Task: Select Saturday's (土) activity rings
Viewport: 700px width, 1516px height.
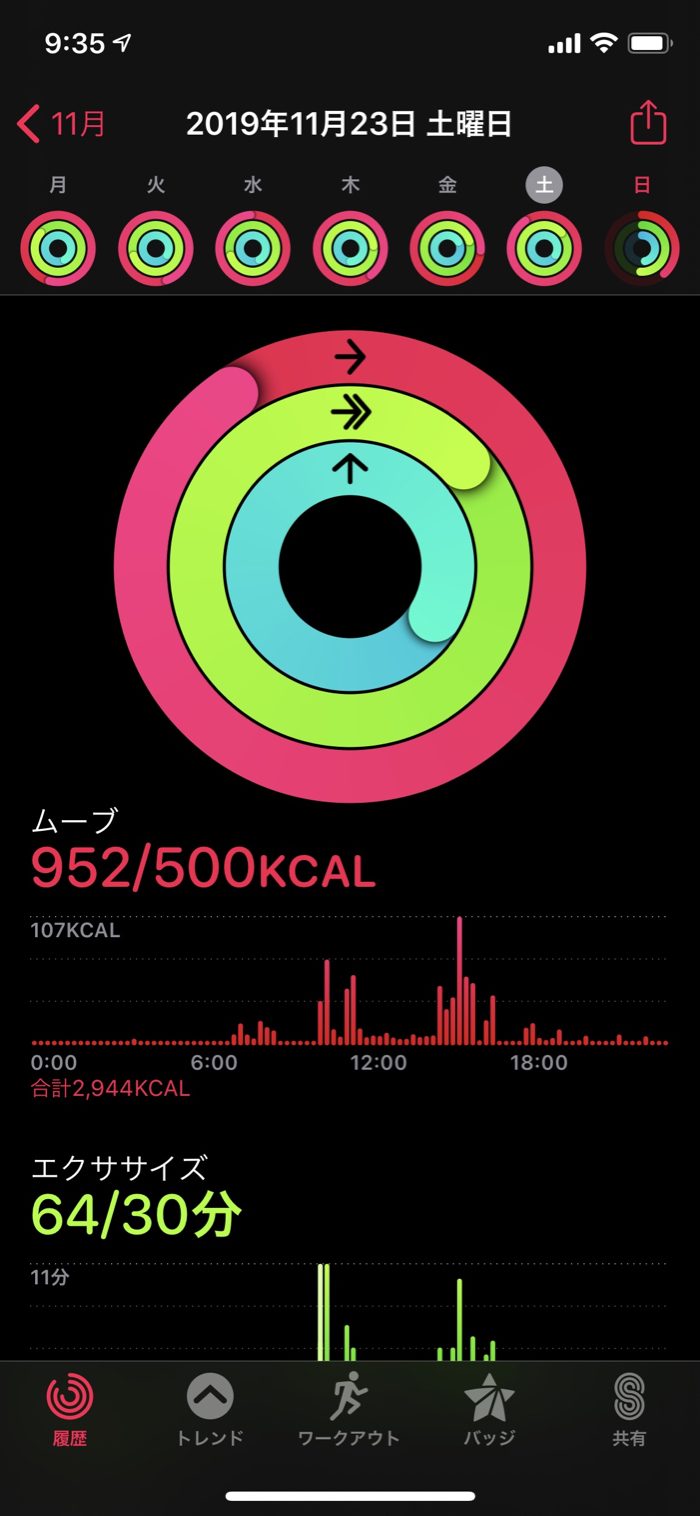Action: pos(545,248)
